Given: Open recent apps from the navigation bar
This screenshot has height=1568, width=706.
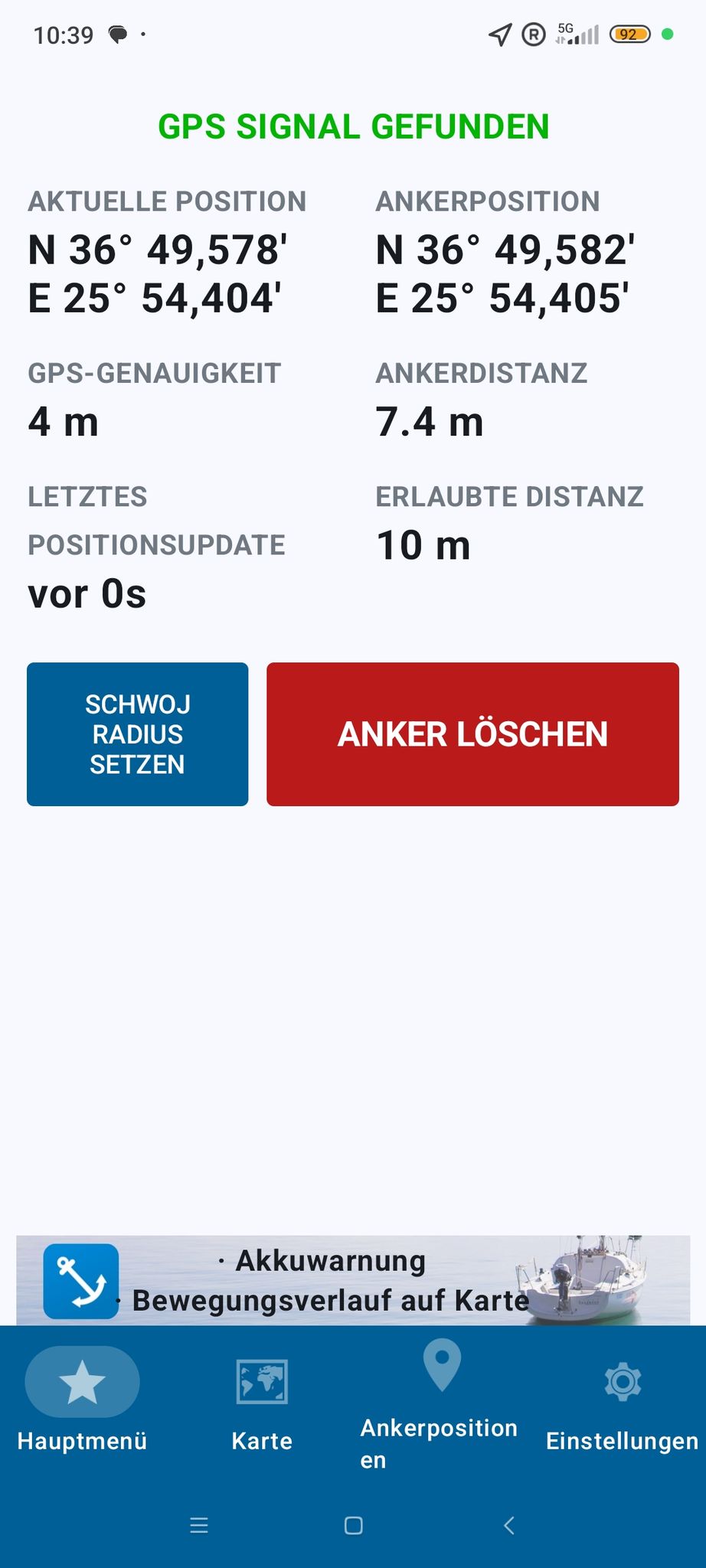Looking at the screenshot, I should [199, 1525].
